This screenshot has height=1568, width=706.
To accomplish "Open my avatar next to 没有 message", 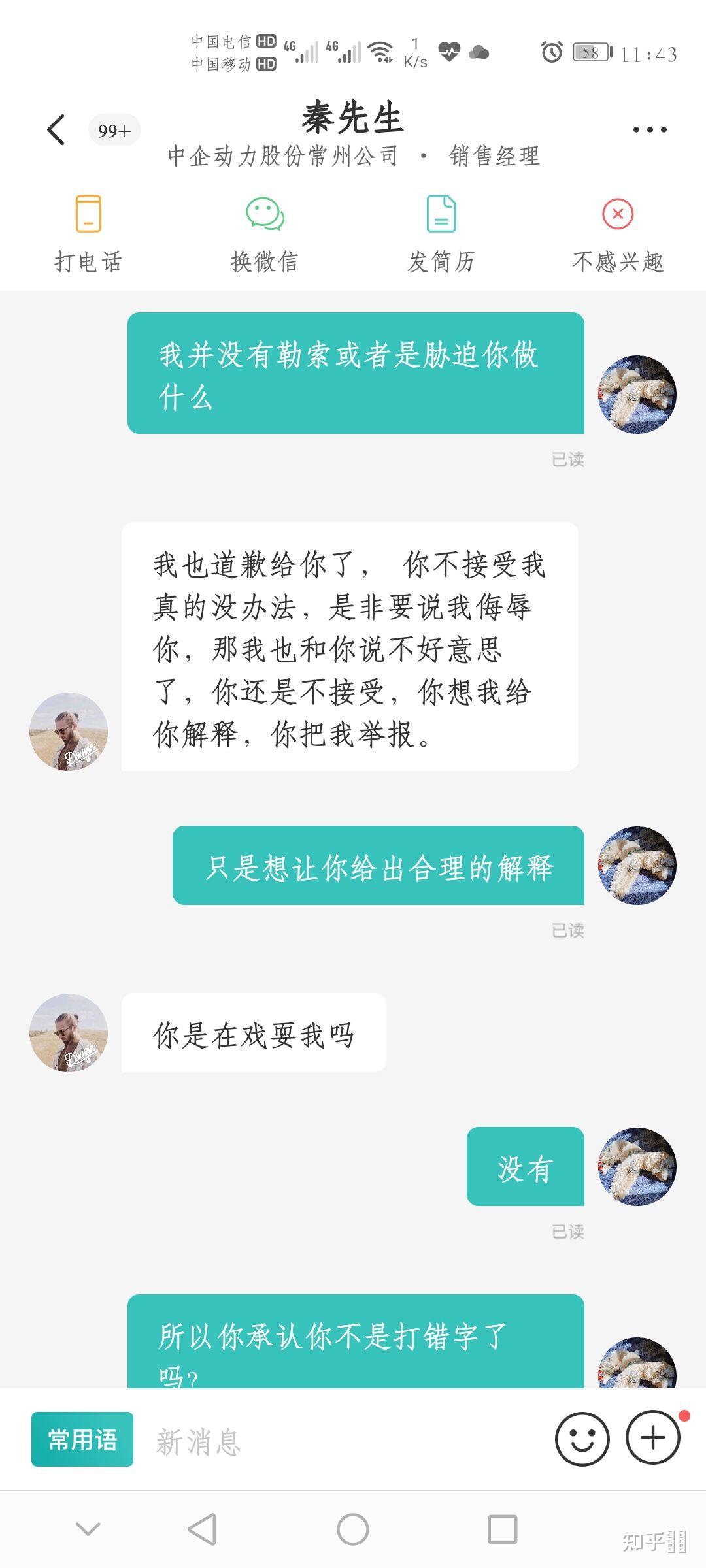I will pyautogui.click(x=637, y=1166).
